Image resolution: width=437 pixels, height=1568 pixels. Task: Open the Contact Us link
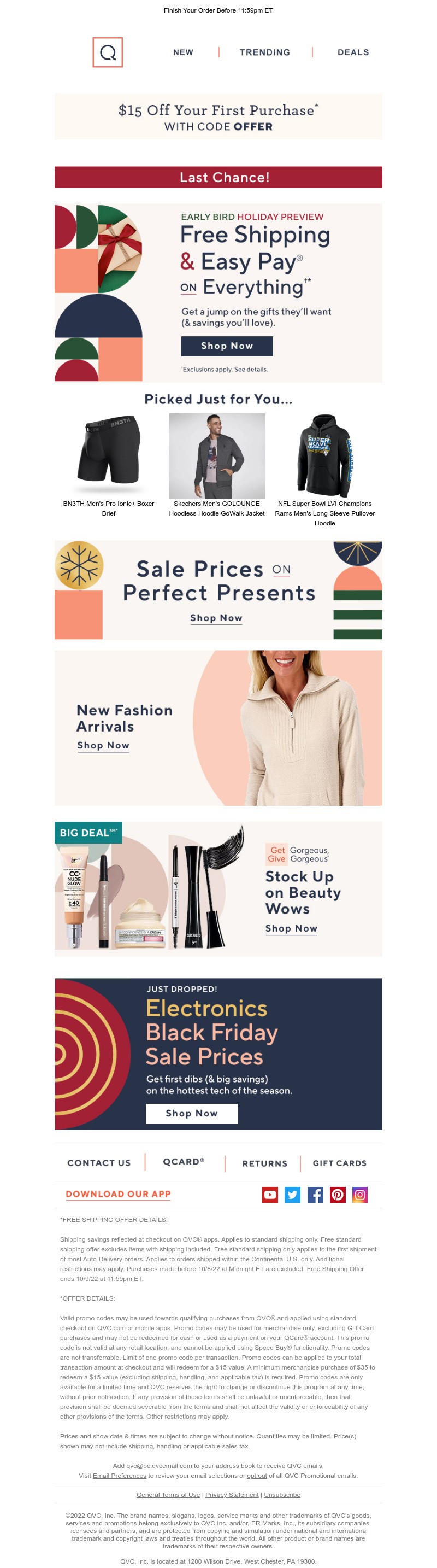point(99,1163)
